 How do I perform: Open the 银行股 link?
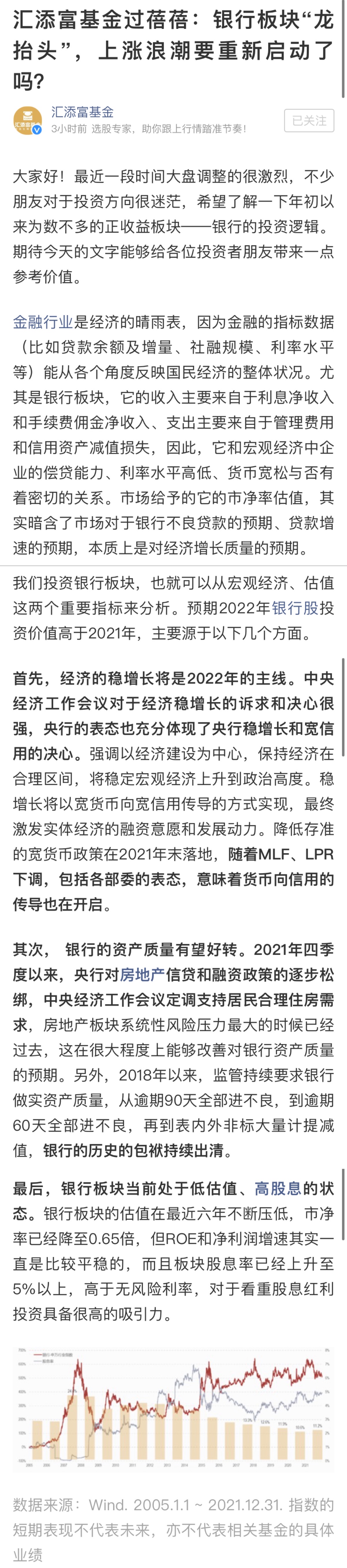tap(295, 608)
